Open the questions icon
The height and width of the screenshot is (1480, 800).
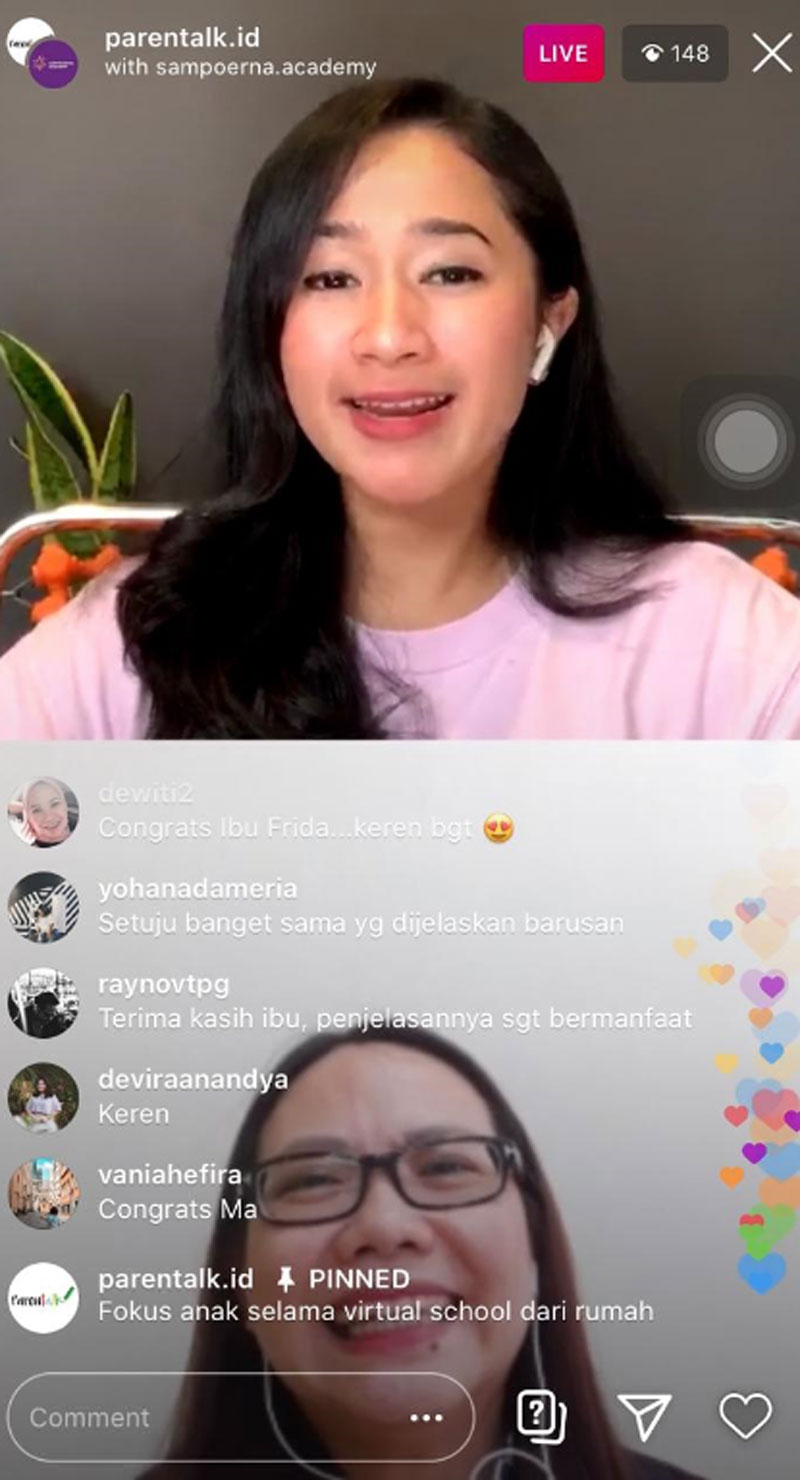tap(541, 1416)
